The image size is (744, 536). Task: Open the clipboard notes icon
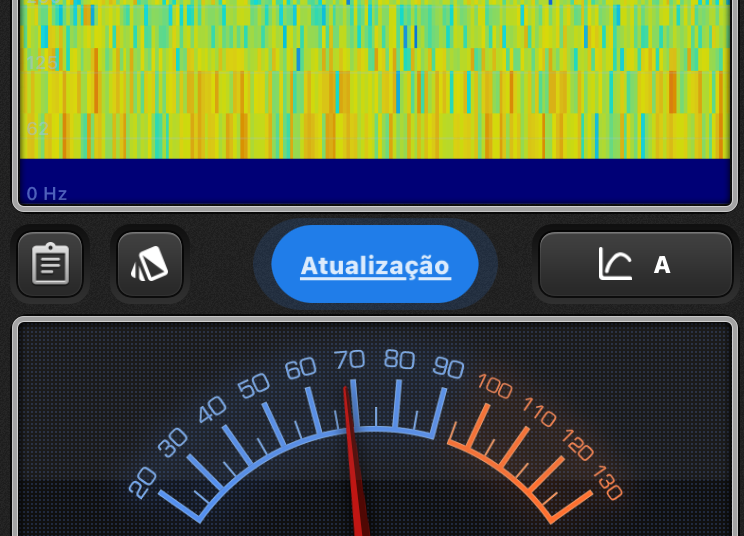(50, 265)
